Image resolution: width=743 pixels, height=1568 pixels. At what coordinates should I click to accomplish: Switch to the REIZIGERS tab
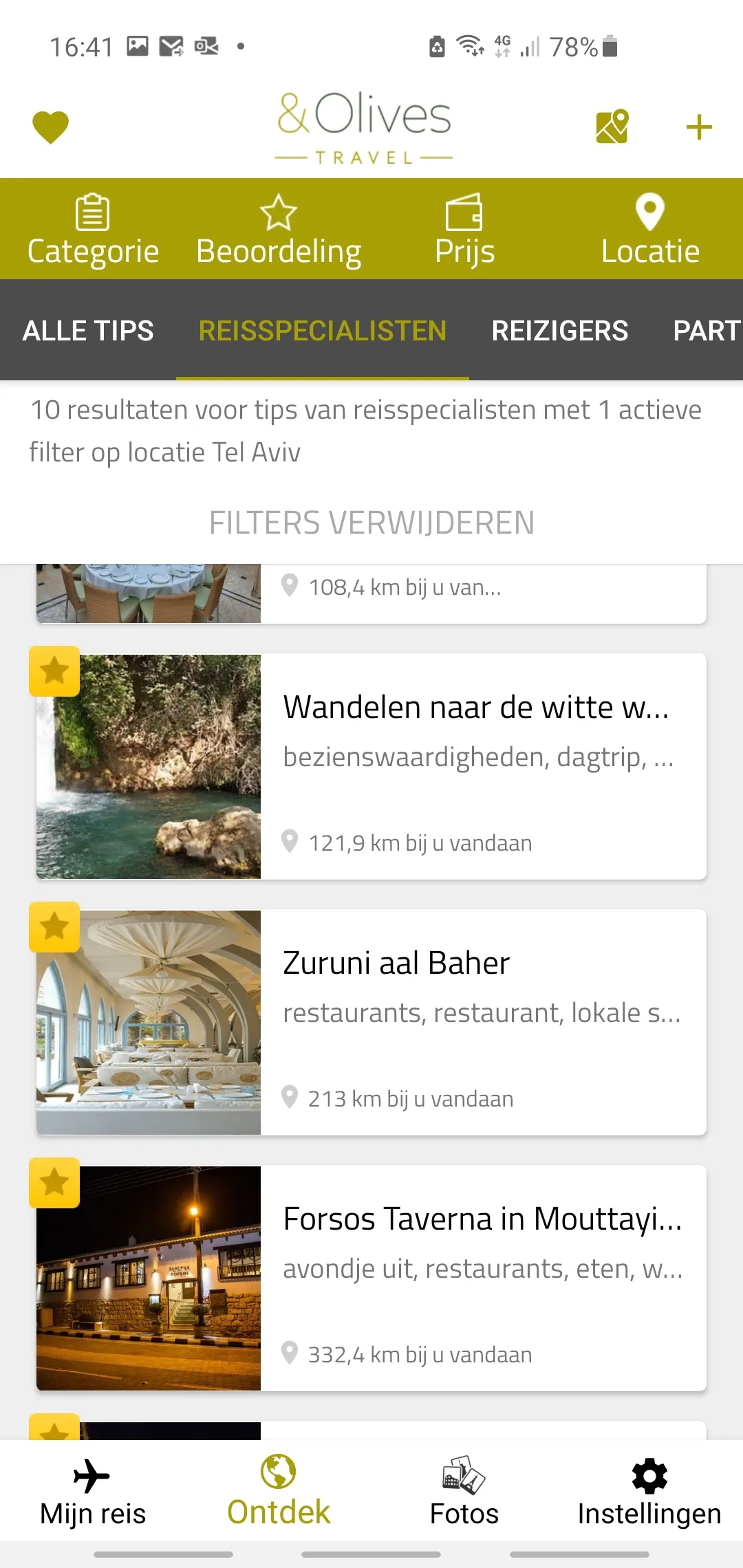559,331
